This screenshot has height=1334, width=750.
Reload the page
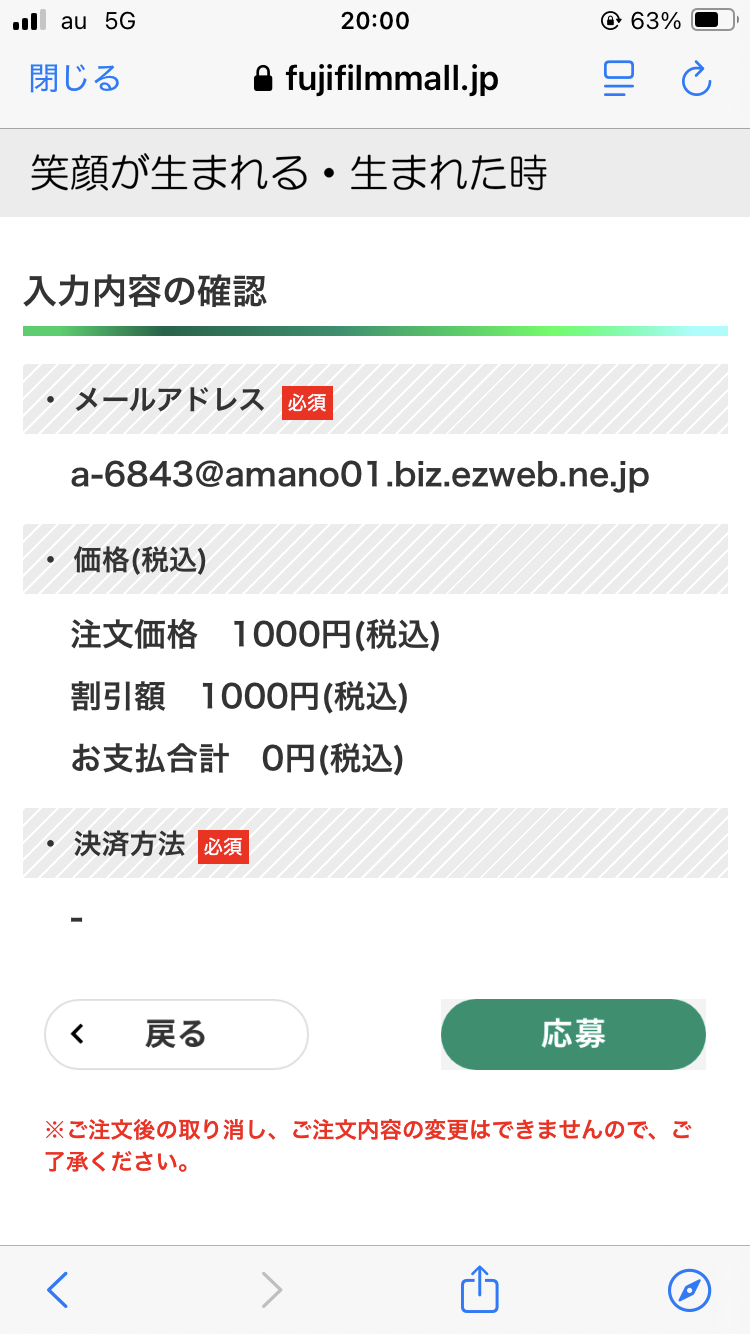tap(696, 78)
